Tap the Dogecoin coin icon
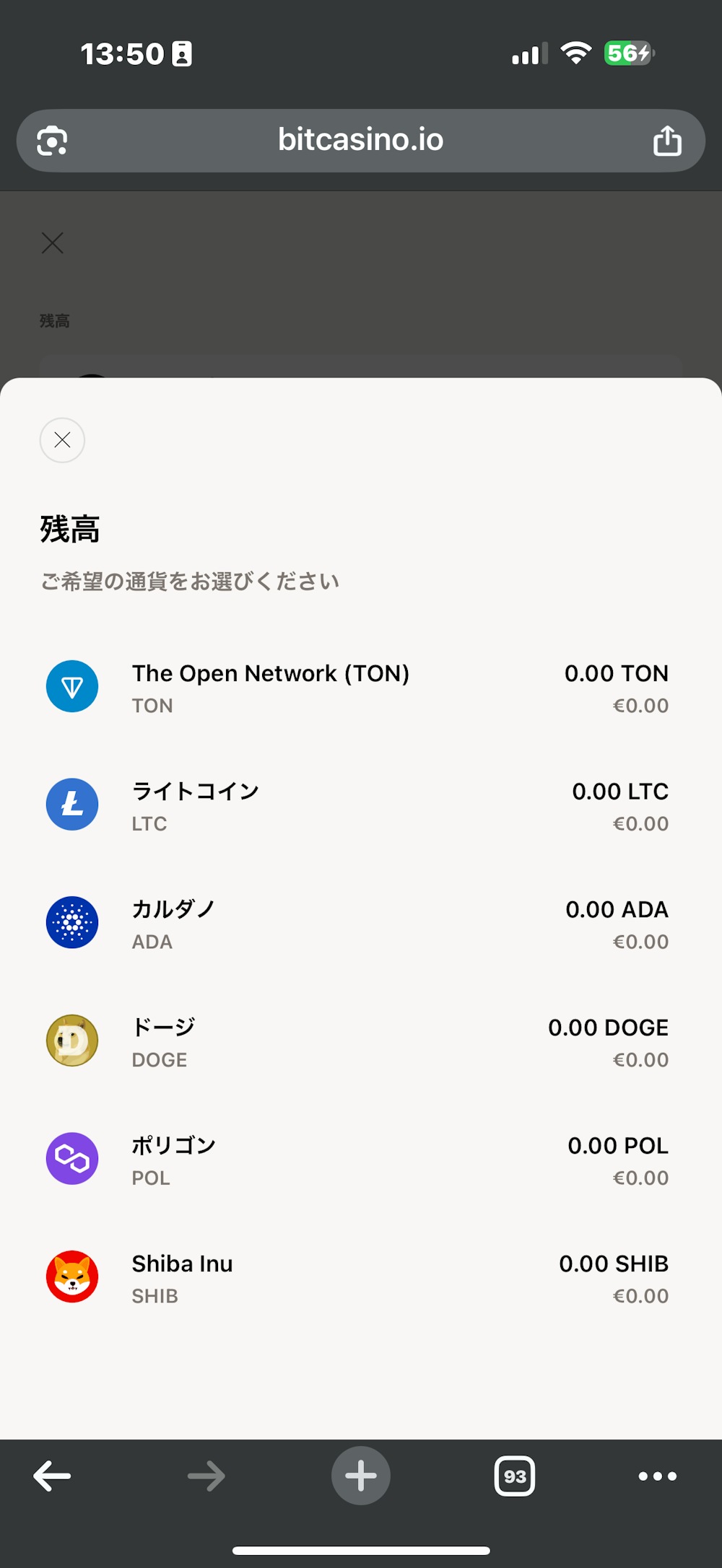Image resolution: width=722 pixels, height=1568 pixels. [72, 1041]
